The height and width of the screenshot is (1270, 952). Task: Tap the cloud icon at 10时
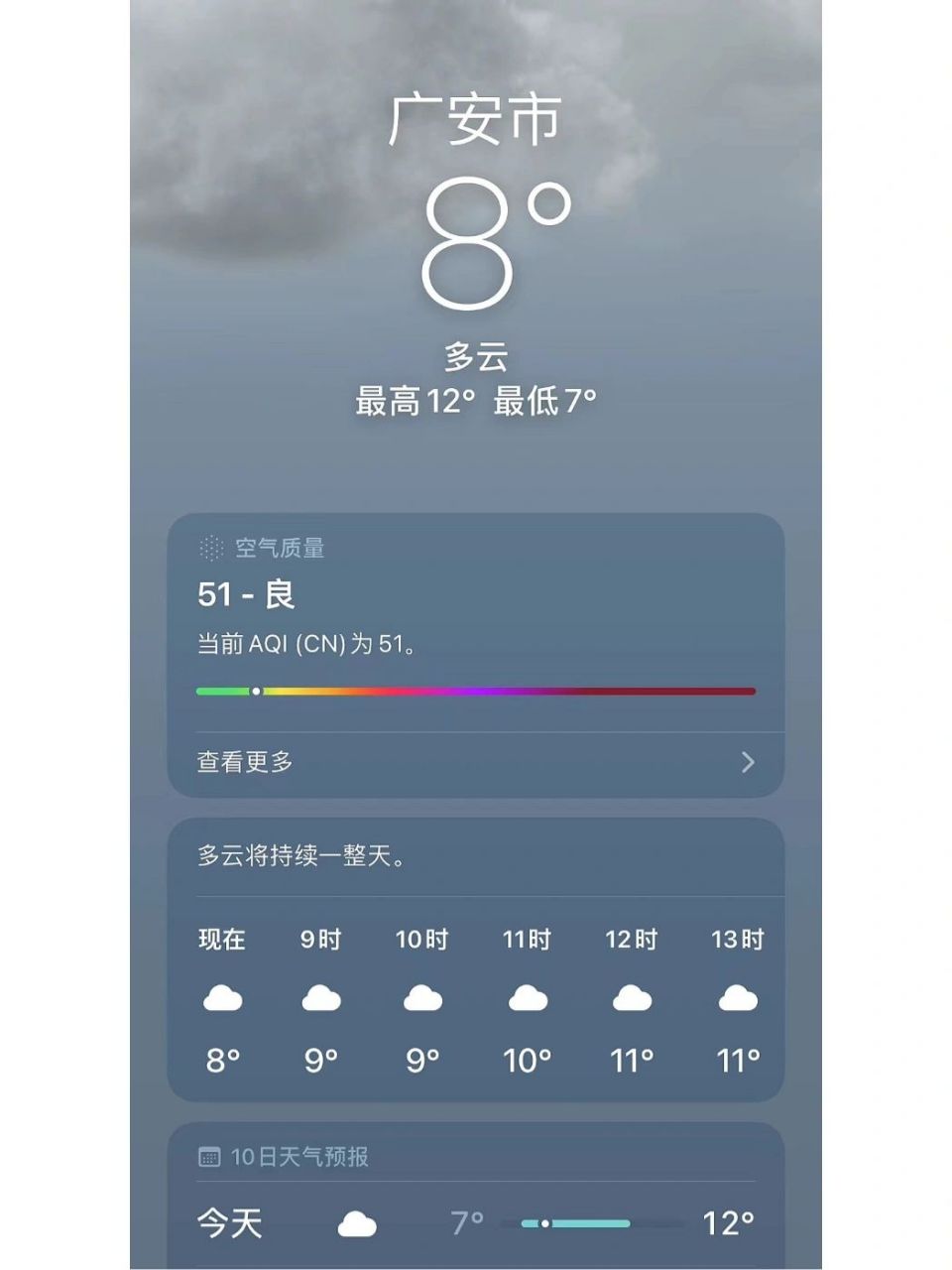tap(424, 998)
